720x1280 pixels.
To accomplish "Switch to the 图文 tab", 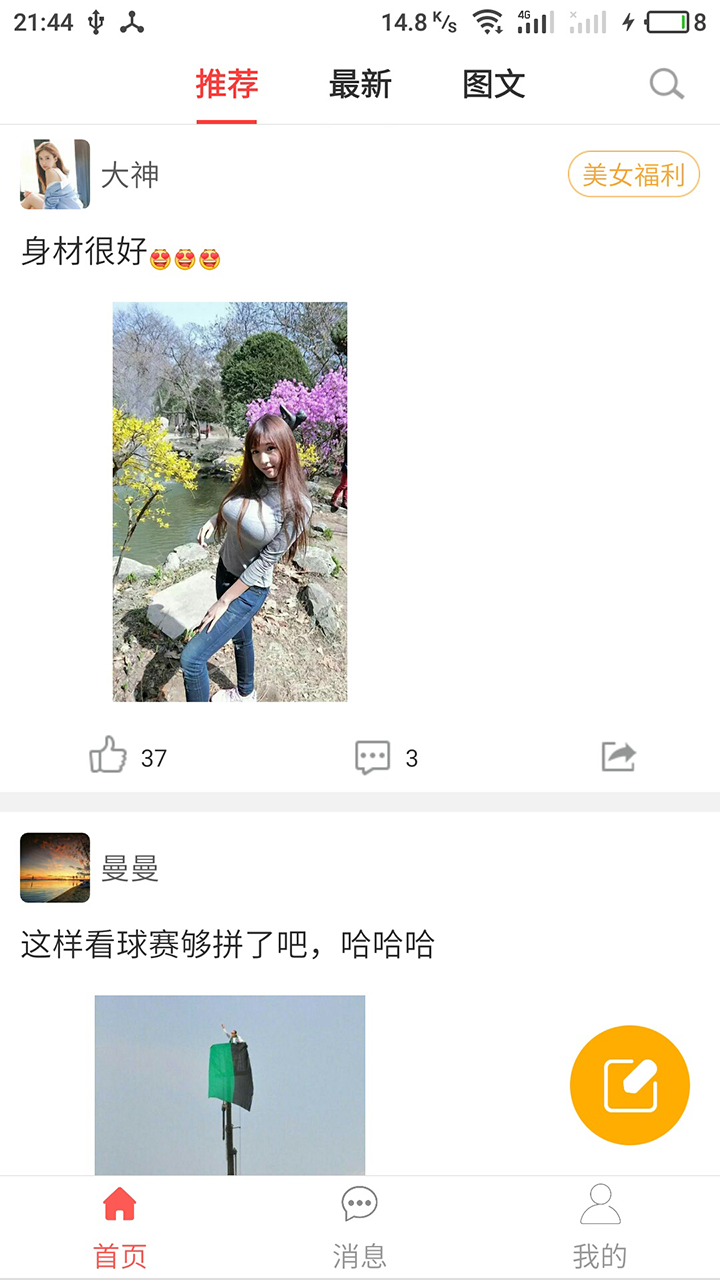I will [493, 84].
